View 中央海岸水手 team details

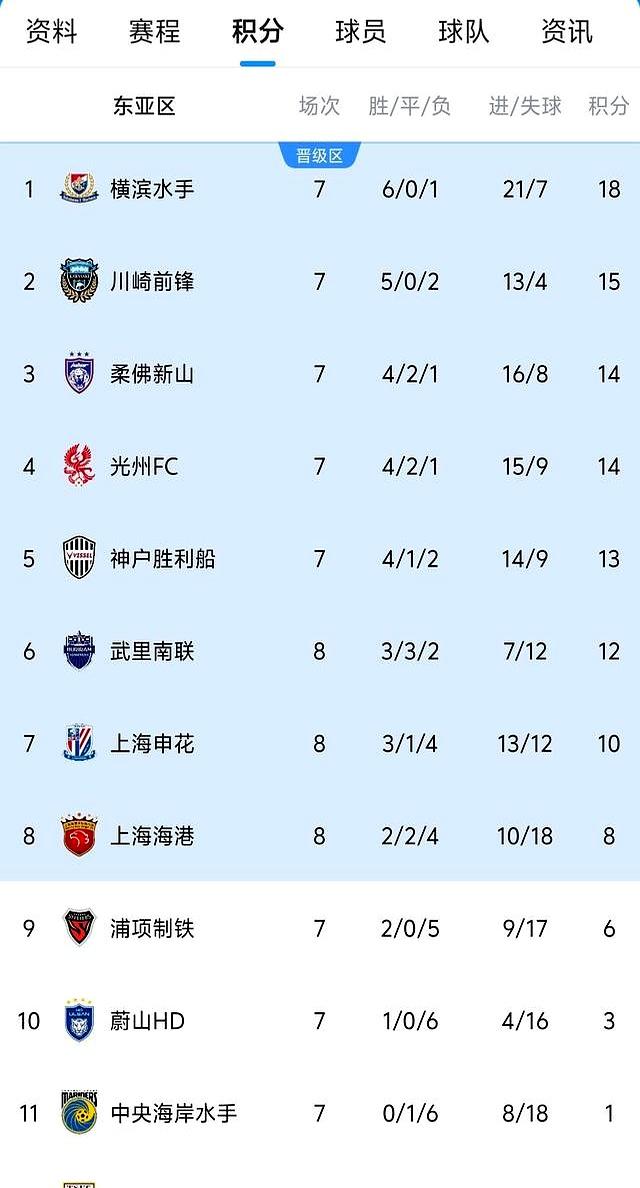173,1113
